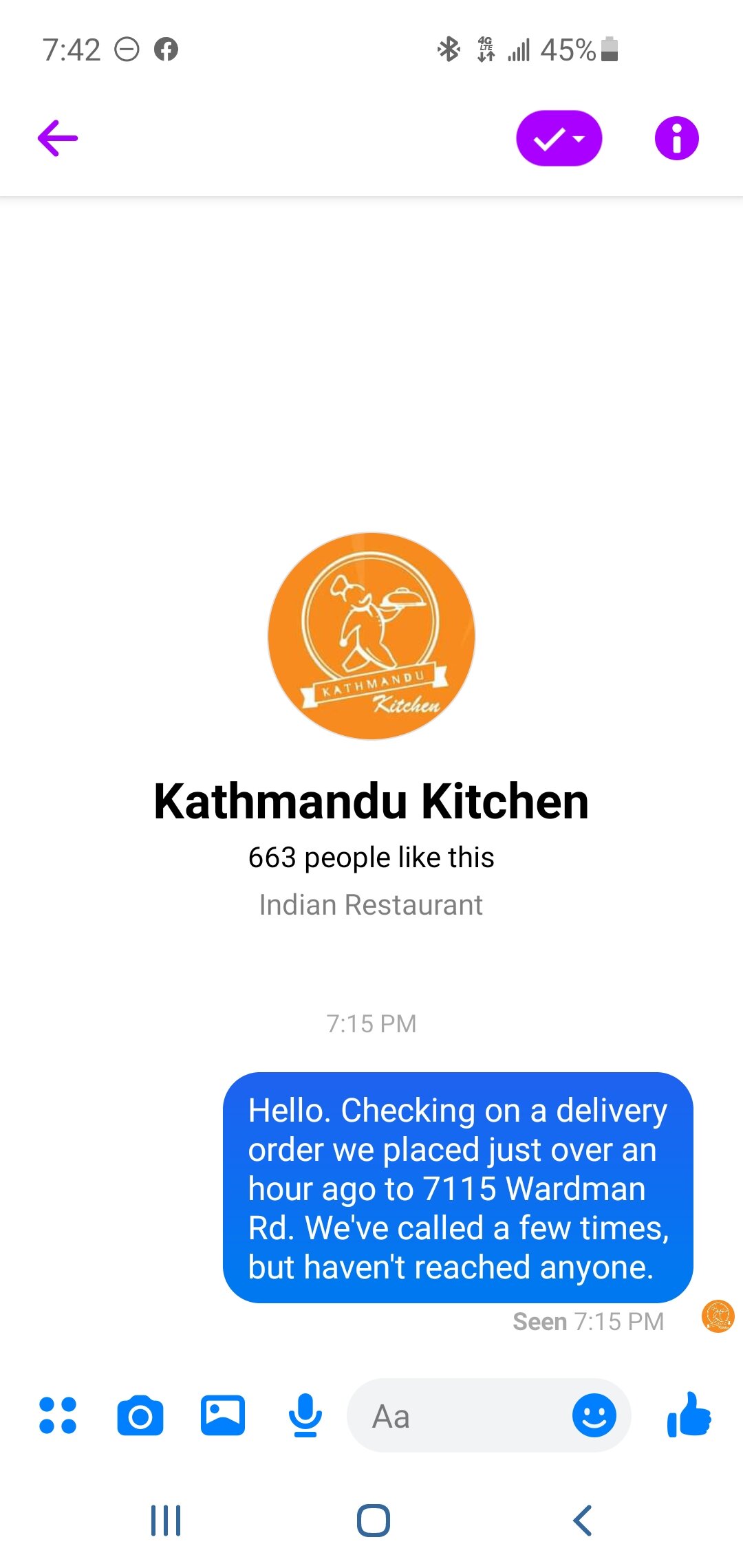
Task: Record a voice message with microphone
Action: coord(305,1415)
